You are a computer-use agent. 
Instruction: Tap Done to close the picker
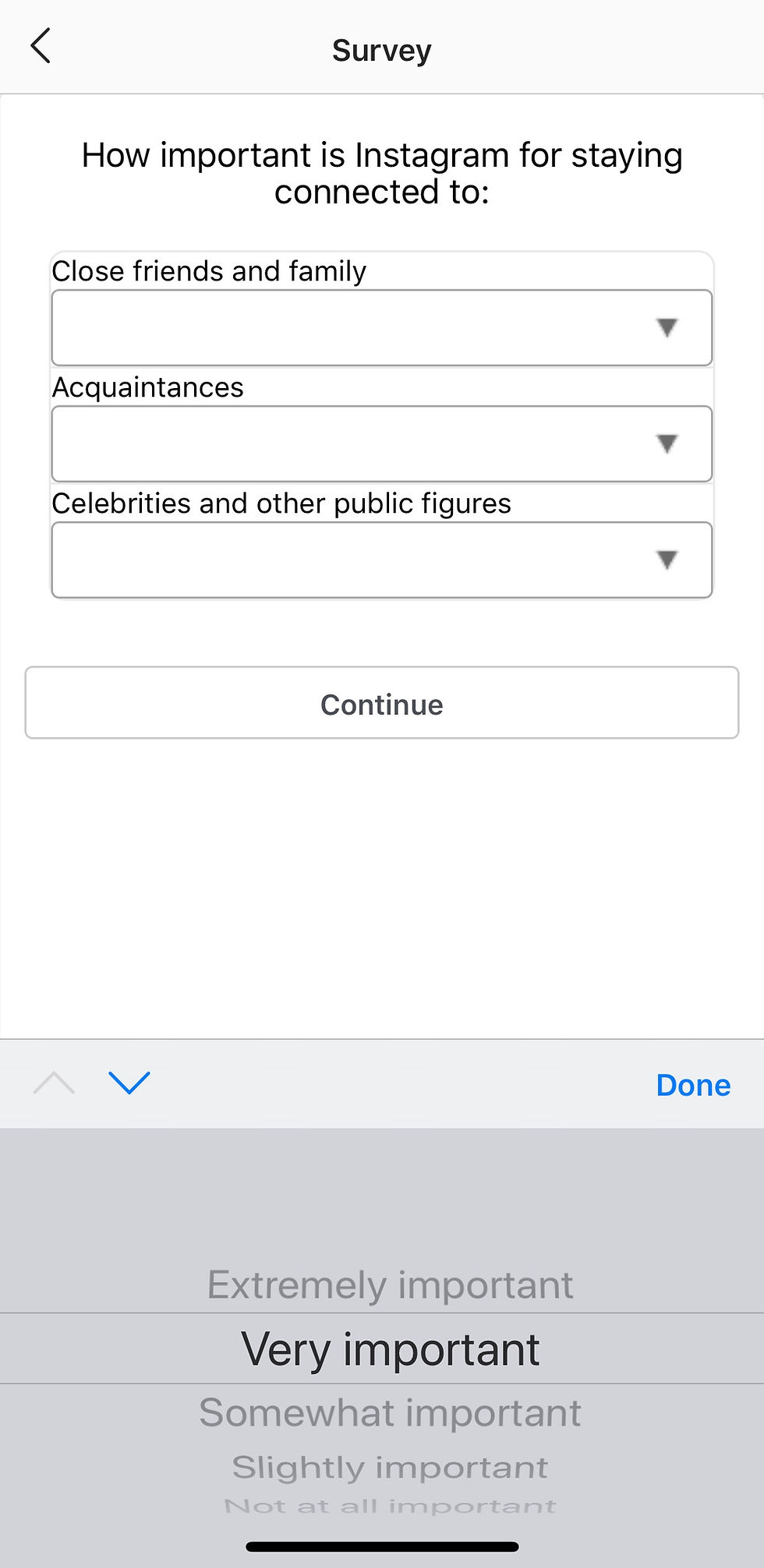(693, 1085)
